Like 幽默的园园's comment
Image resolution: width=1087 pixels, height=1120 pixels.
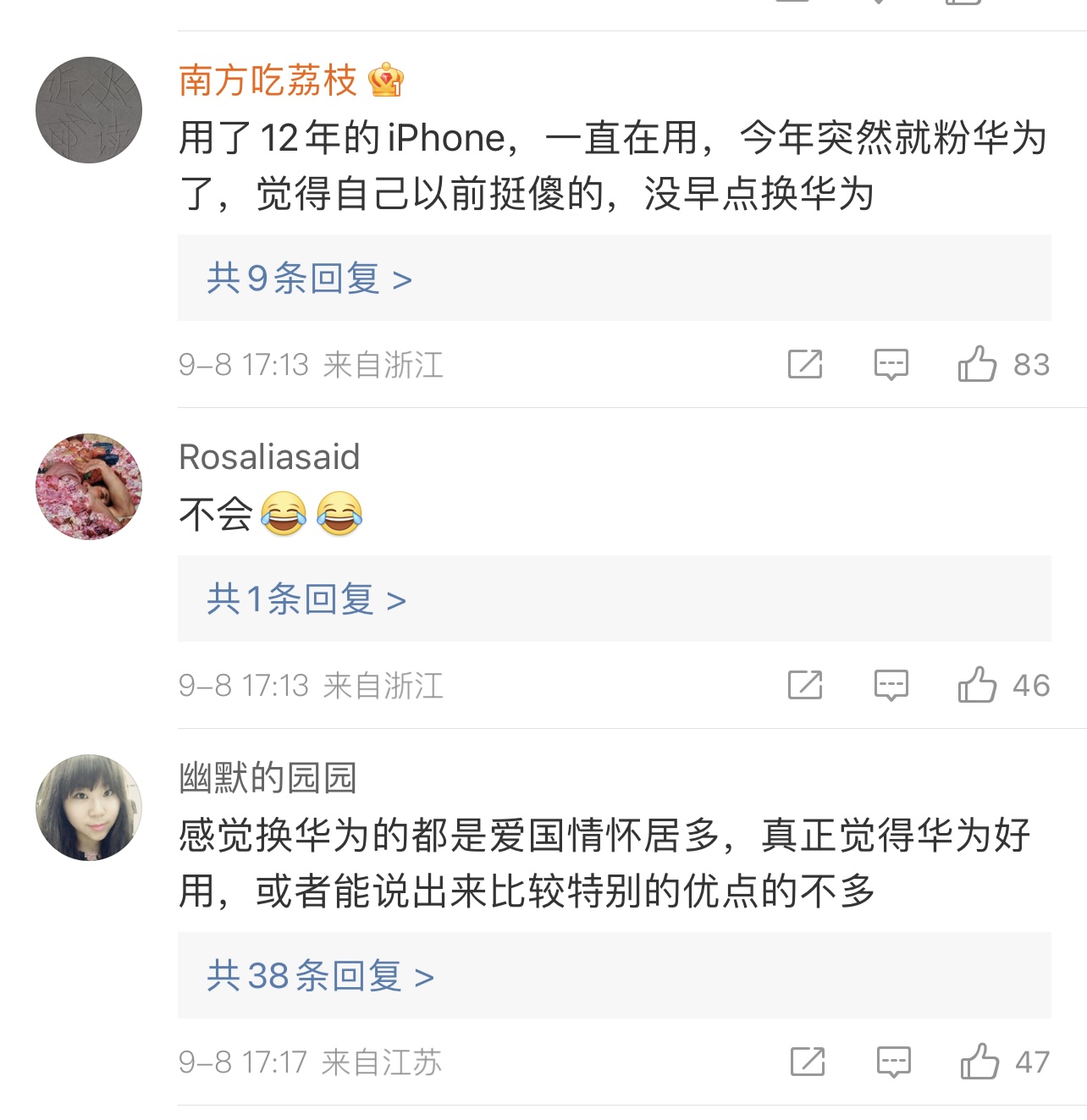979,1062
